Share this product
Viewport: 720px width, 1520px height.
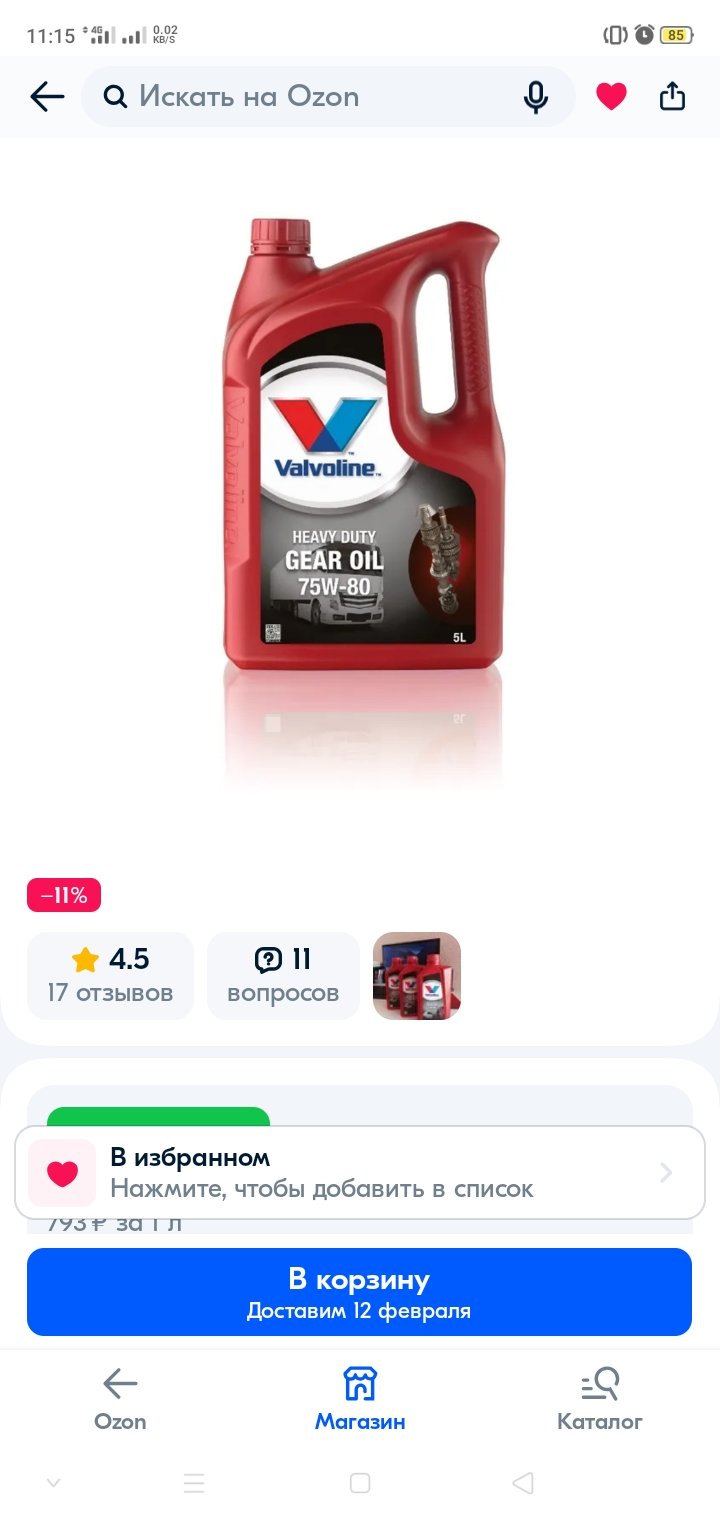point(673,96)
